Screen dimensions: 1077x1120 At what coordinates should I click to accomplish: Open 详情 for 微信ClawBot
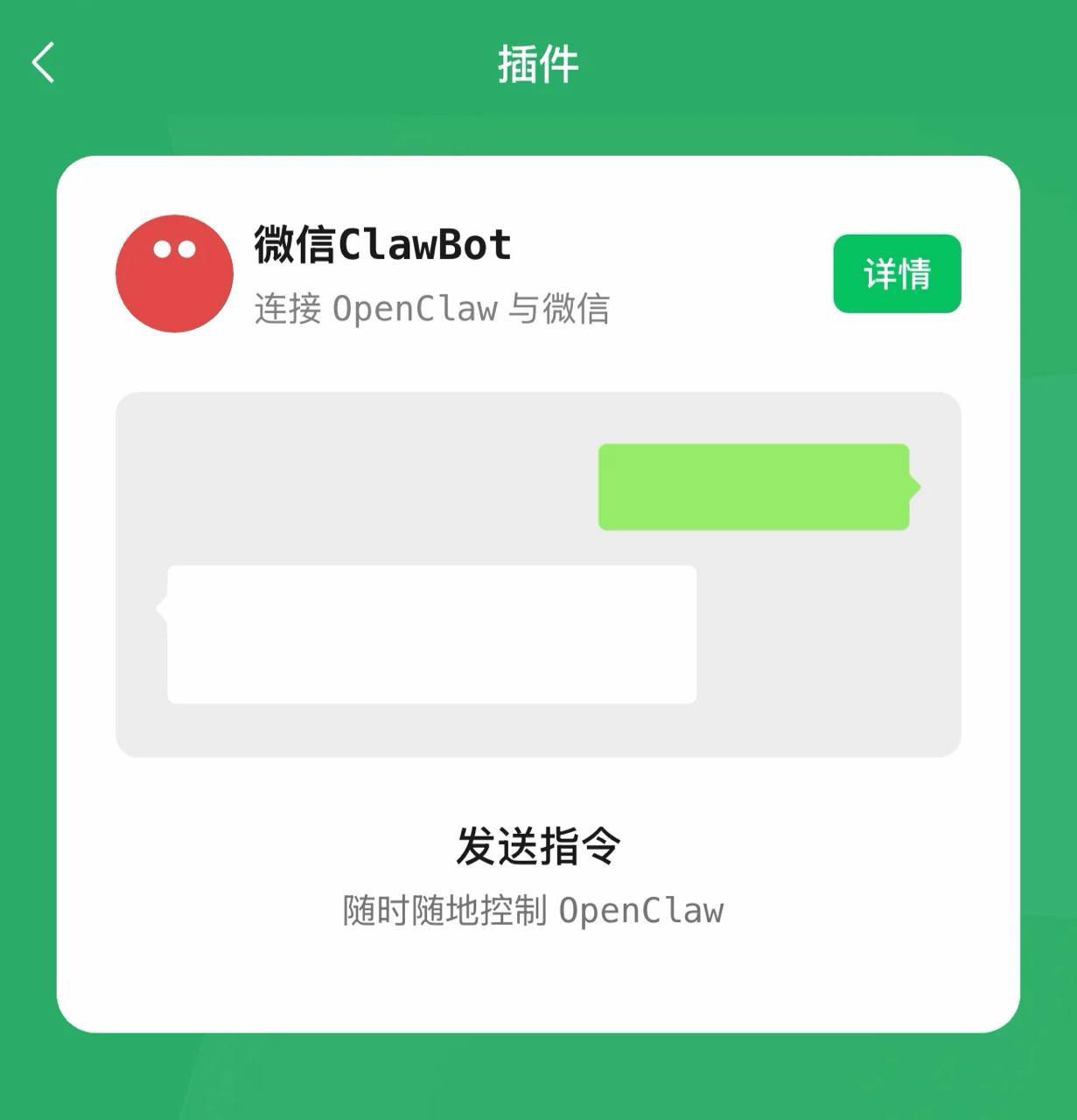tap(897, 274)
